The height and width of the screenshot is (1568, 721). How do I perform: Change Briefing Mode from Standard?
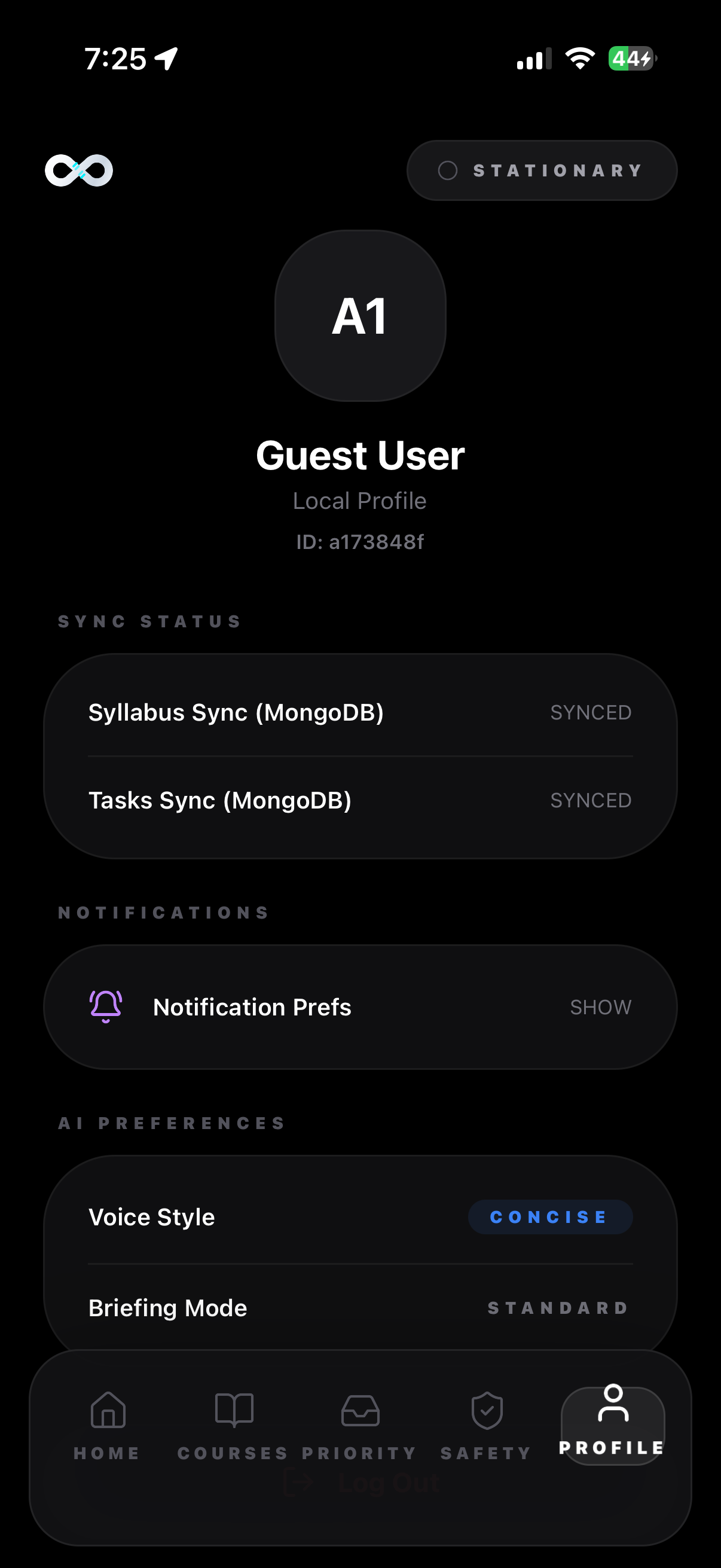pos(558,1308)
